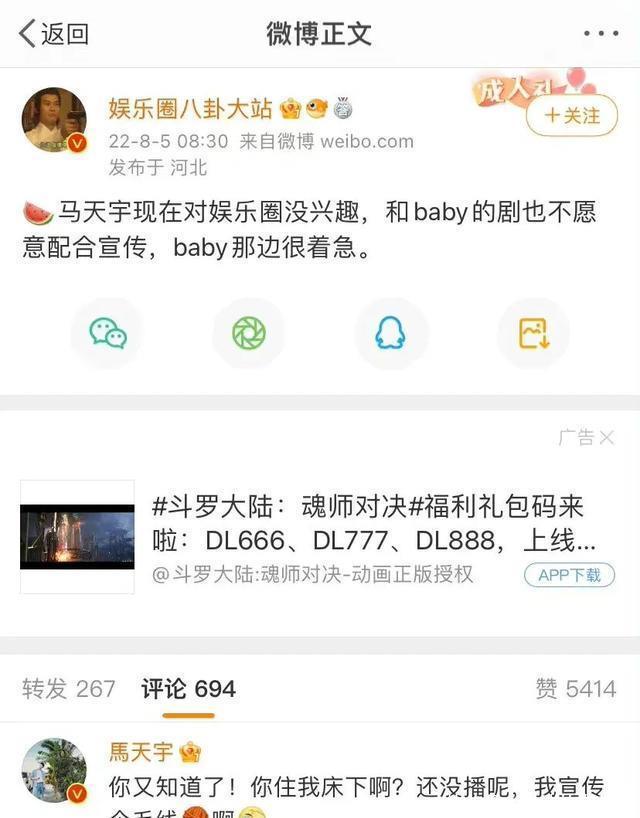The width and height of the screenshot is (640, 818).
Task: Save the post as an image
Action: (x=533, y=333)
